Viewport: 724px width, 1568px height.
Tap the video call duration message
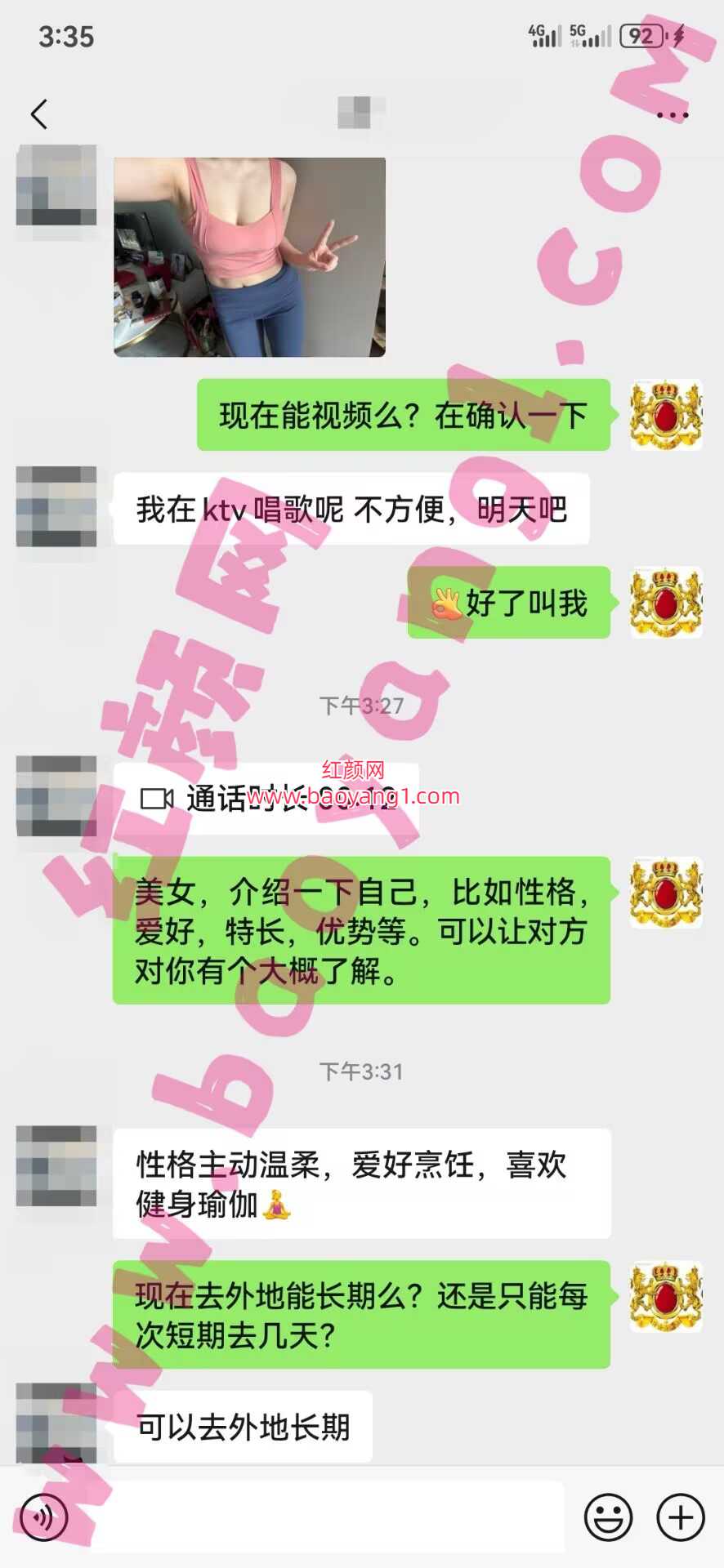point(266,798)
